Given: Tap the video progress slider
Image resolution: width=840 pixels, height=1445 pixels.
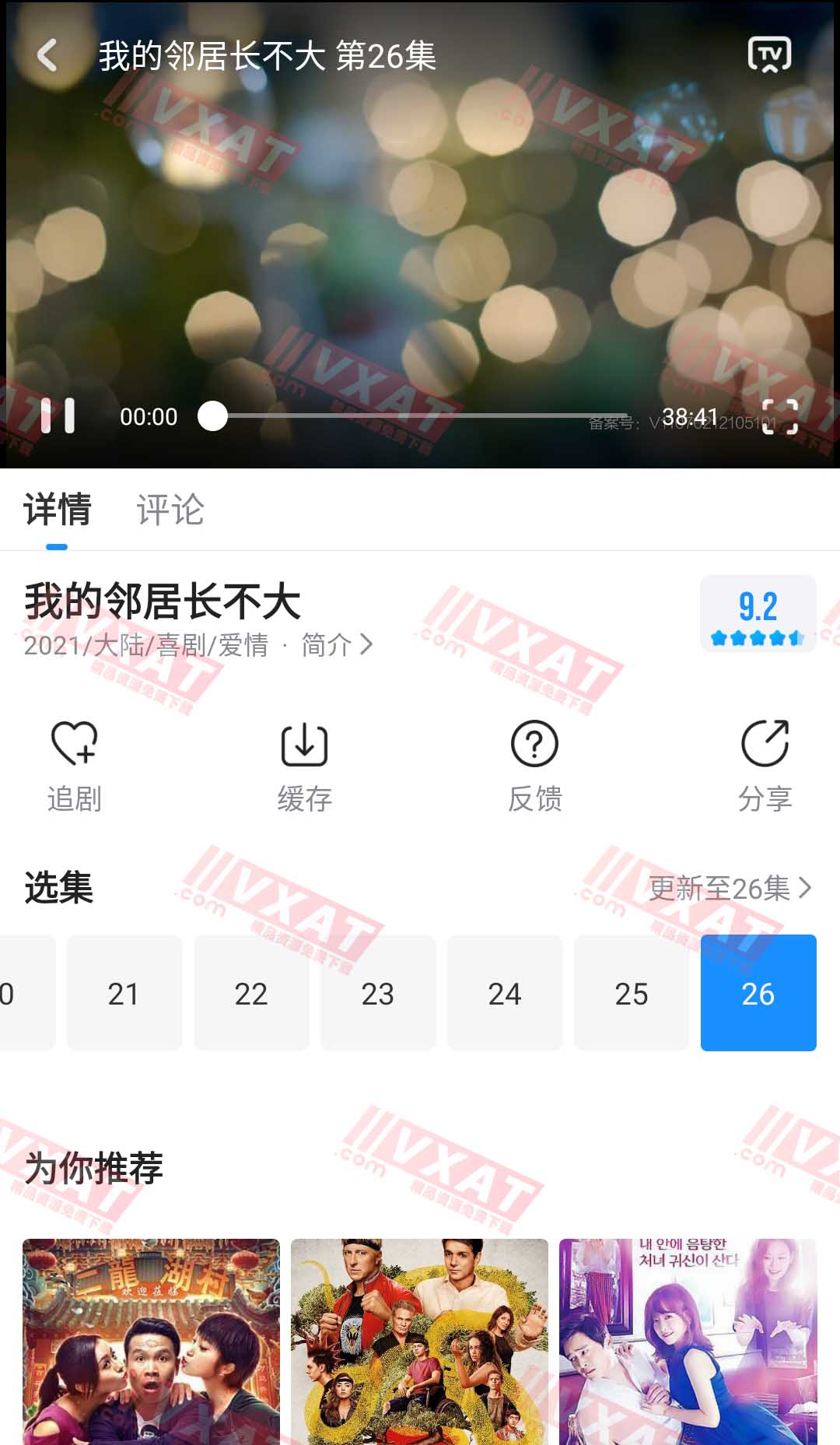Looking at the screenshot, I should [420, 416].
